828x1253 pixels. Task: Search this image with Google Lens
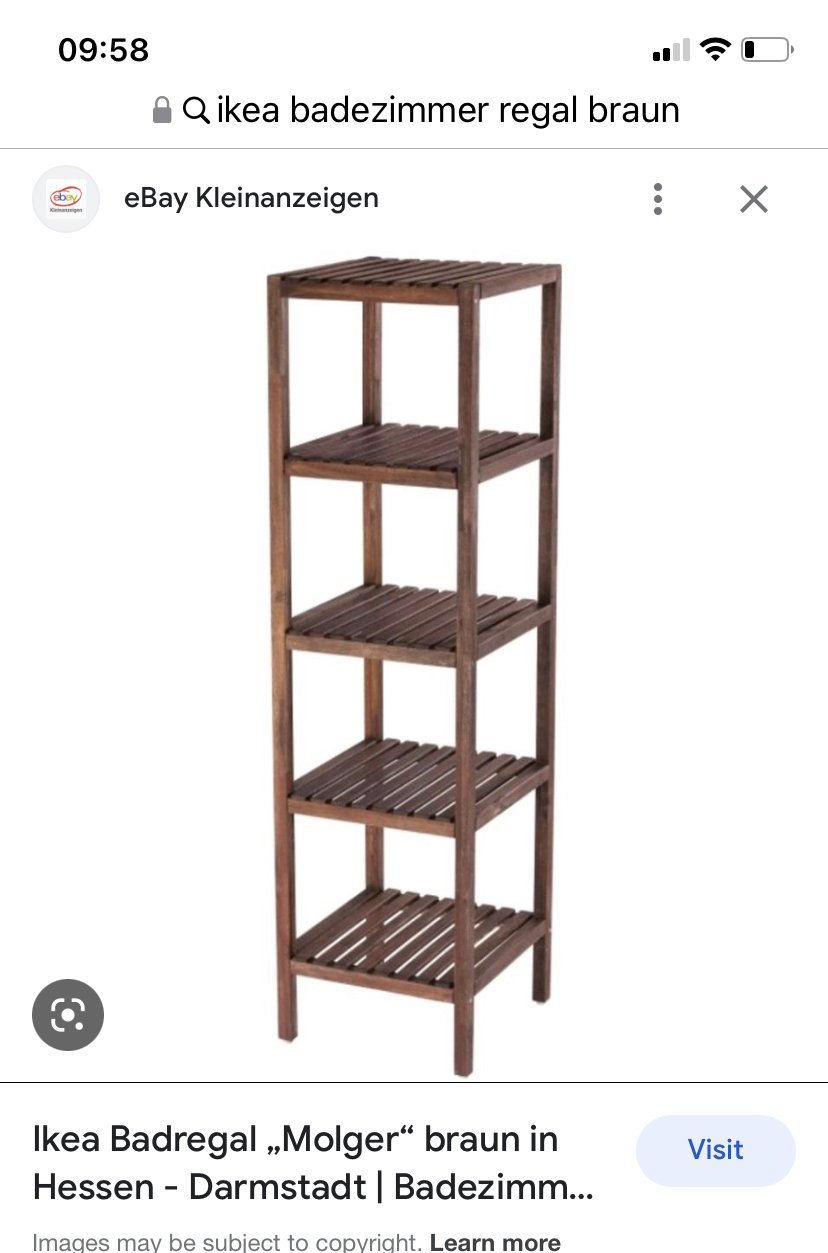[68, 1015]
